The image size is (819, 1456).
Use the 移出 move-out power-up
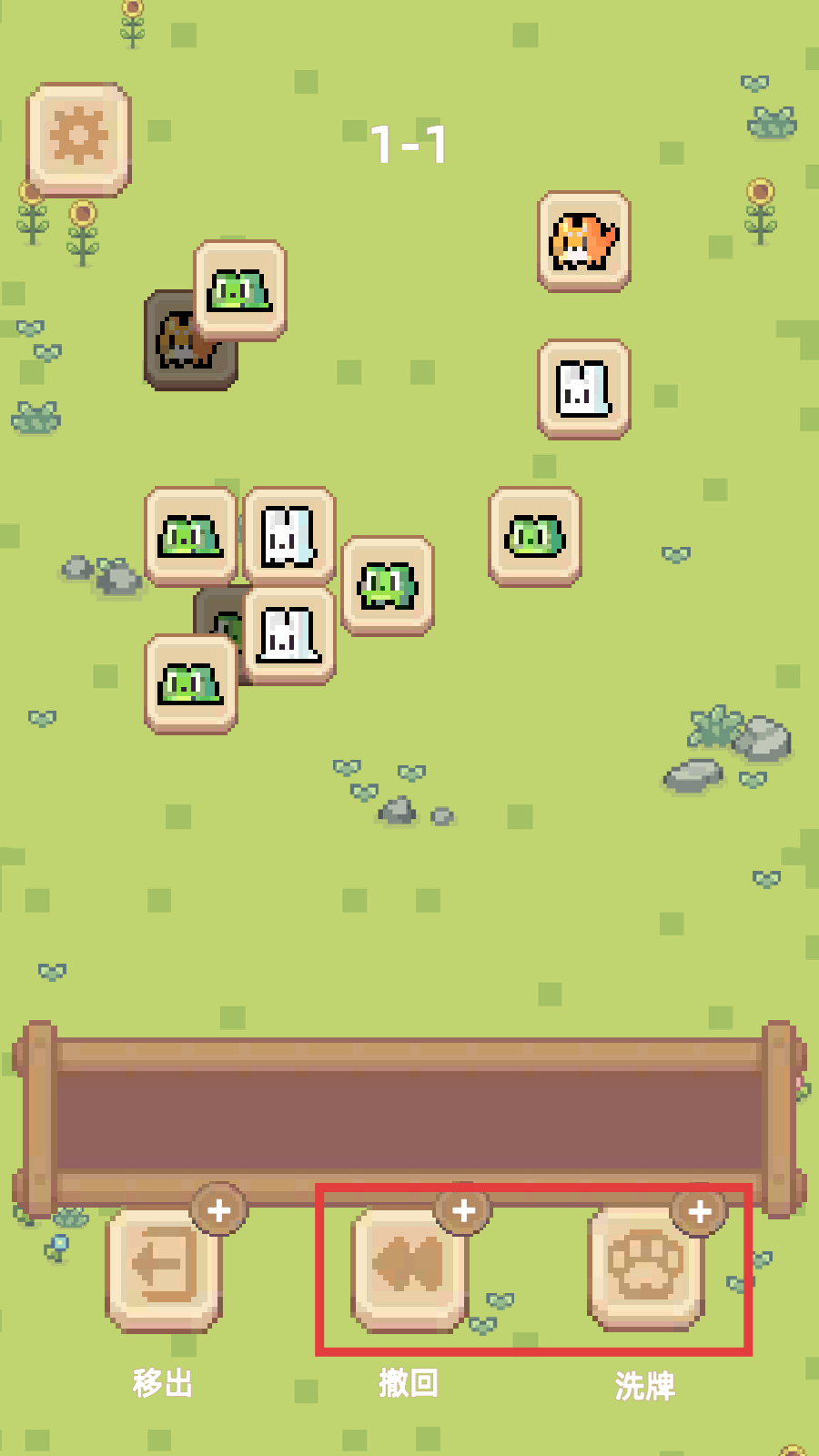click(x=165, y=1269)
